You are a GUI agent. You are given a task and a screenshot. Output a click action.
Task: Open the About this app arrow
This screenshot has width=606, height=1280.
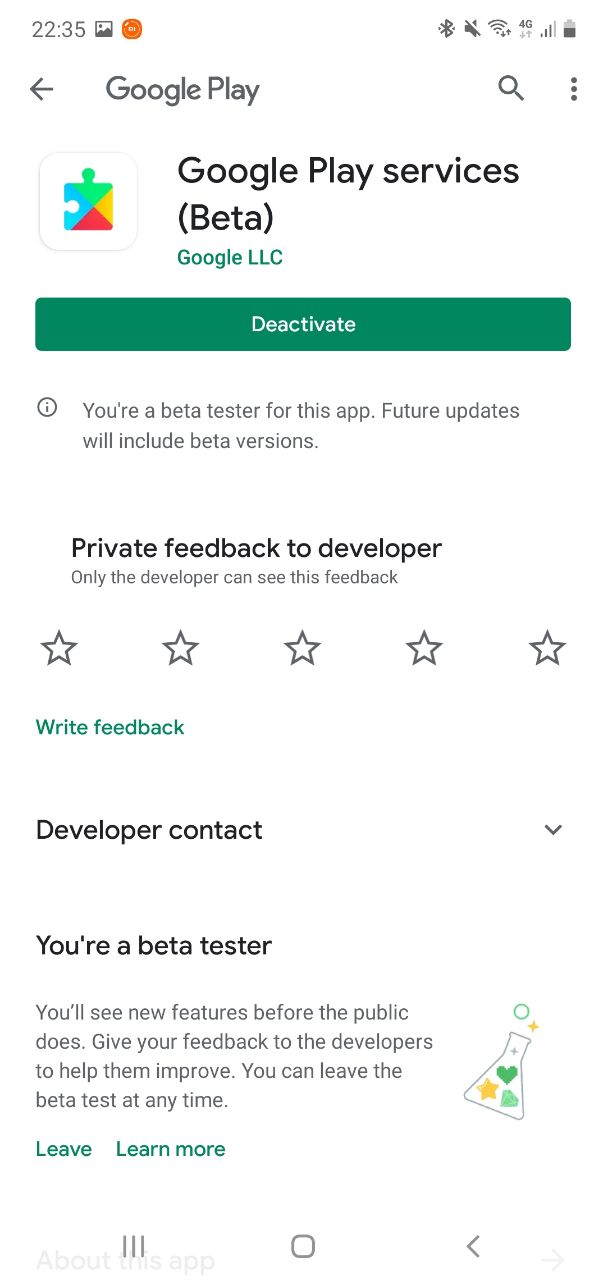(552, 1259)
